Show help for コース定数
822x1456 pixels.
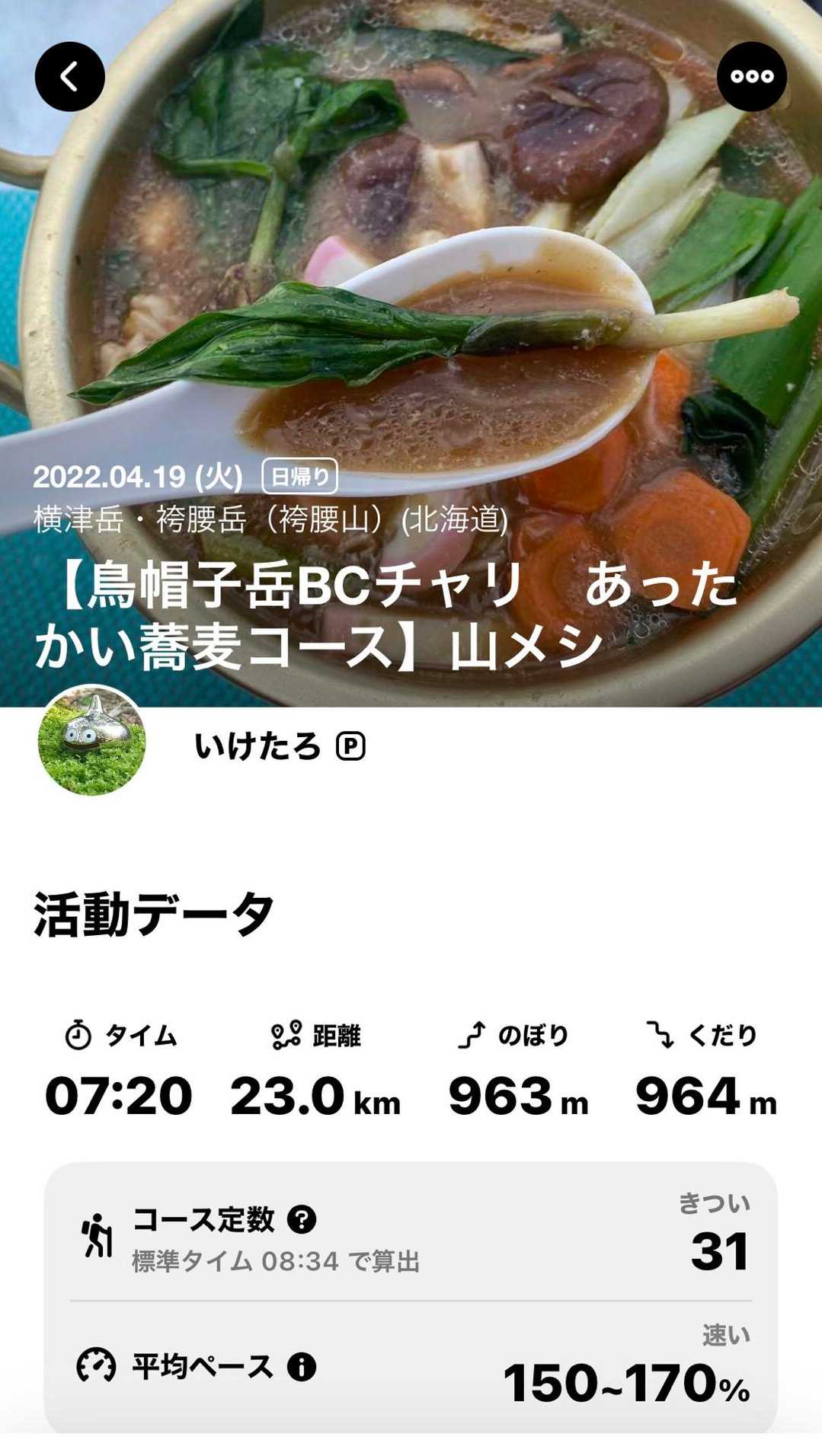click(302, 1219)
